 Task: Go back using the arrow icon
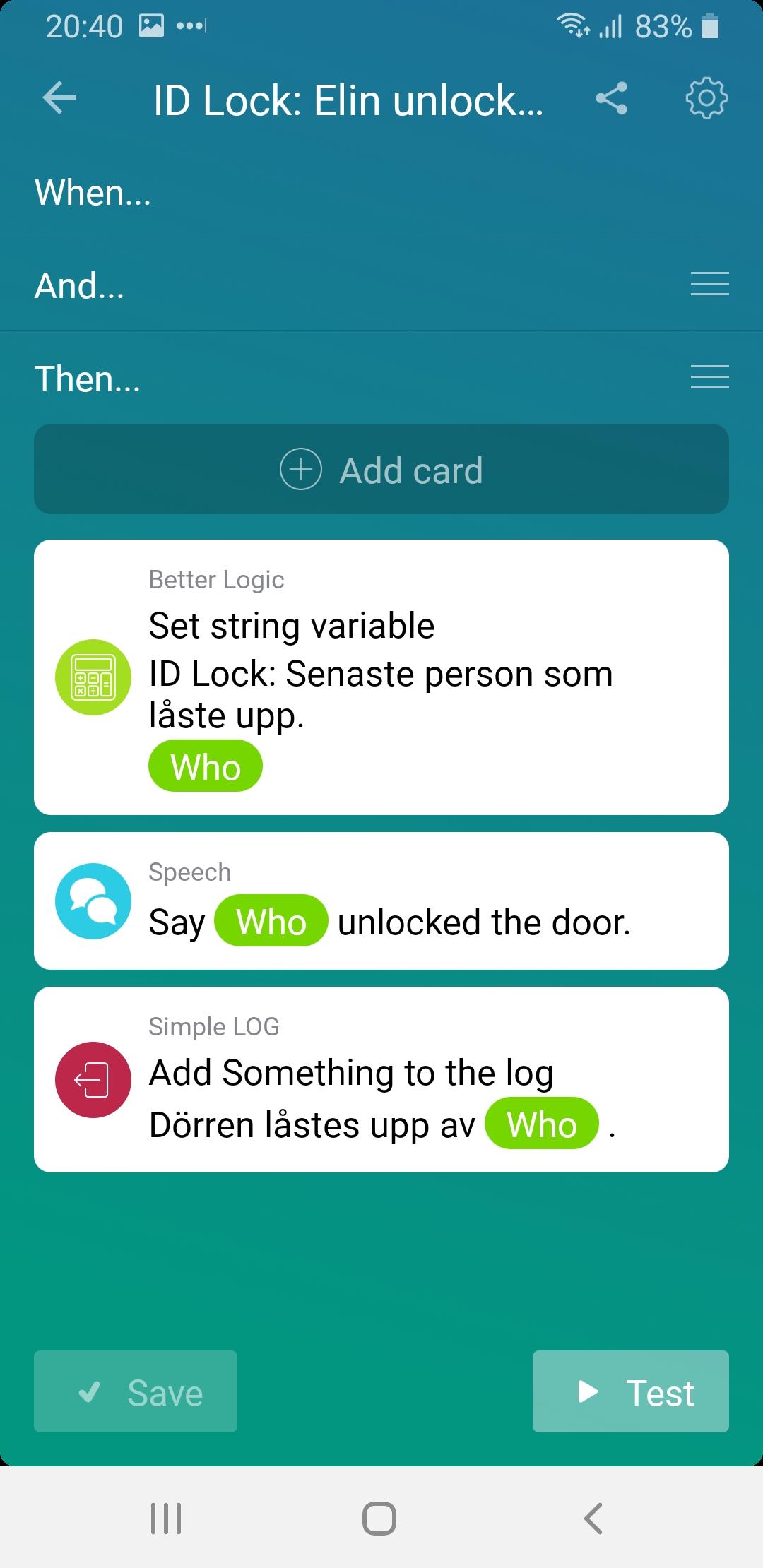tap(59, 98)
